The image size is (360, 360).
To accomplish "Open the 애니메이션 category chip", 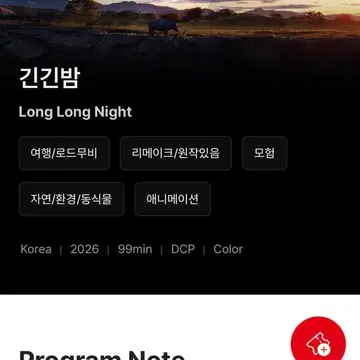I will [x=173, y=199].
